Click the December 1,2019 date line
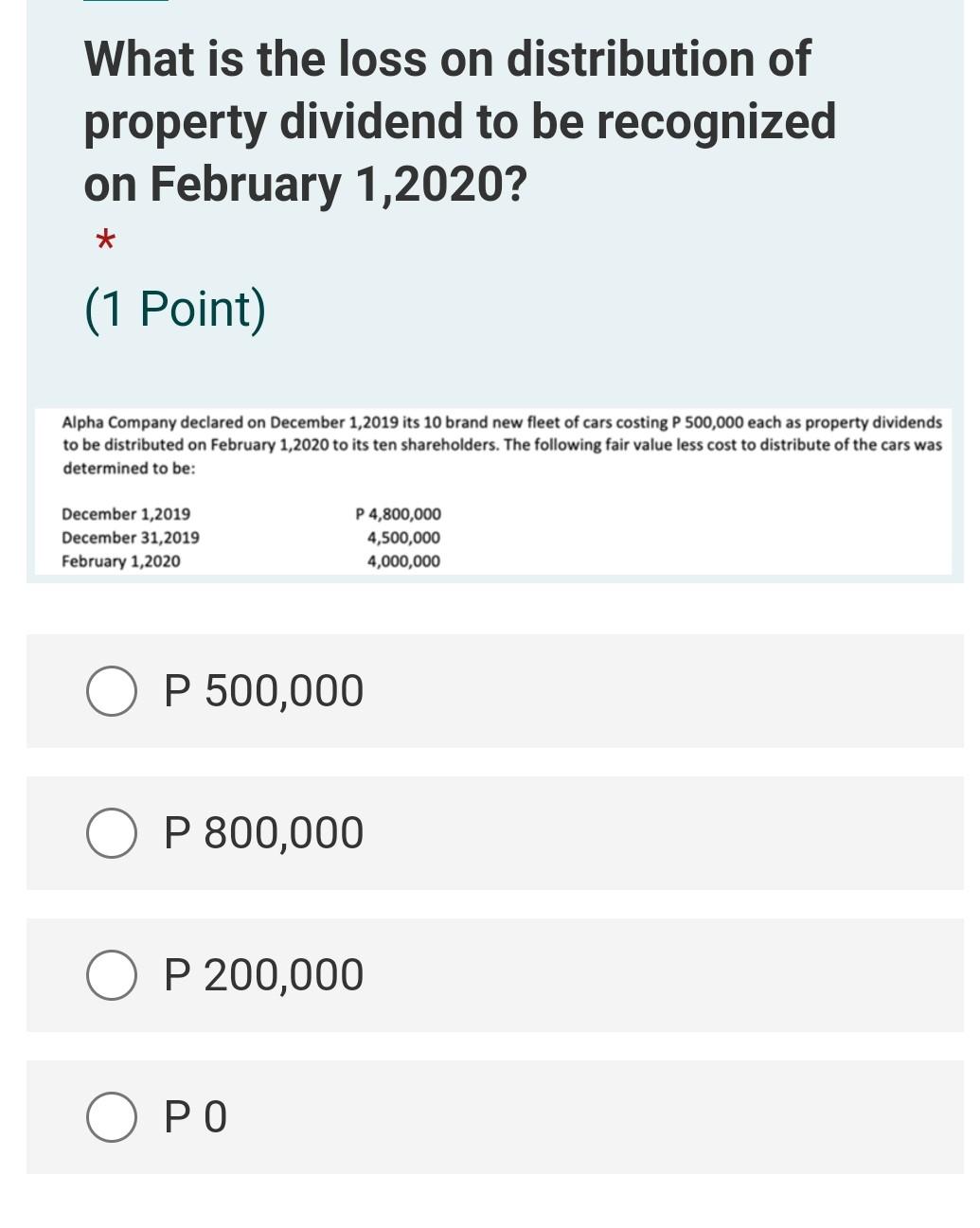This screenshot has height=1228, width=980. (124, 514)
